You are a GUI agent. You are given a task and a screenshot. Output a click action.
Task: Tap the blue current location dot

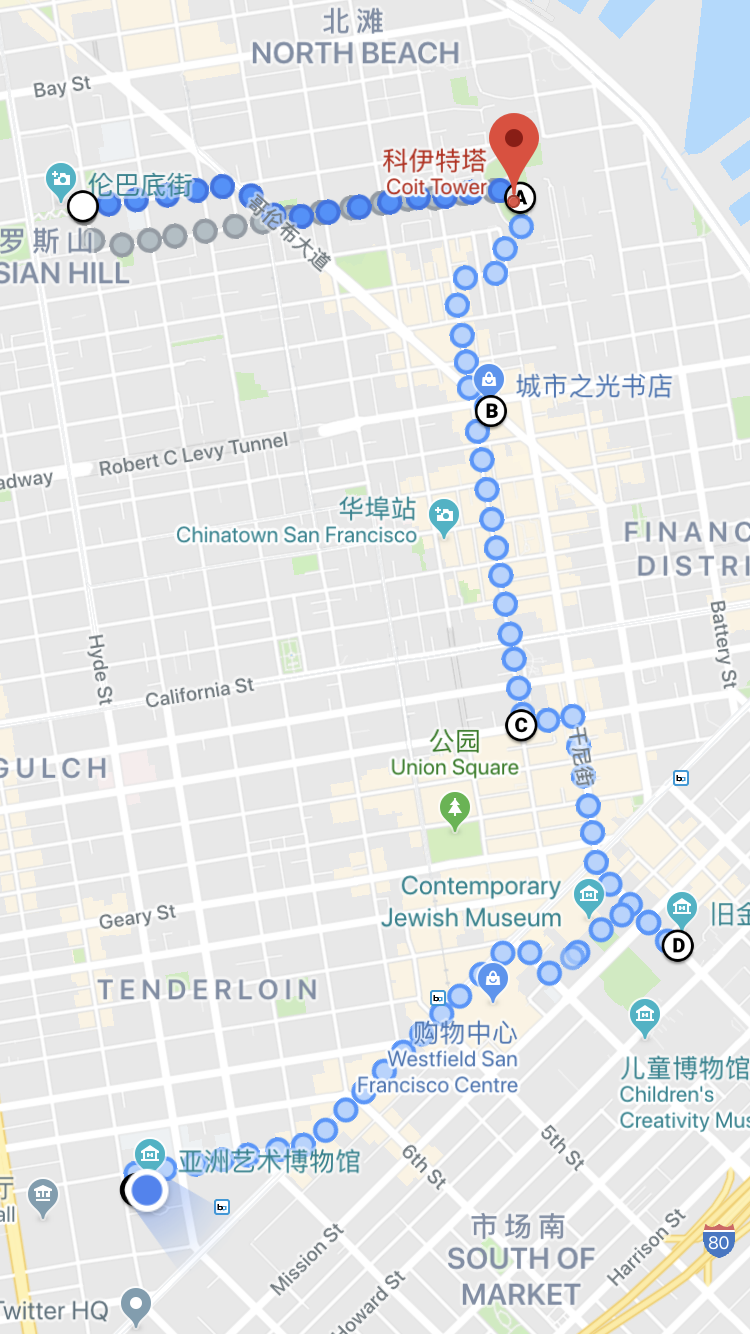[148, 1190]
